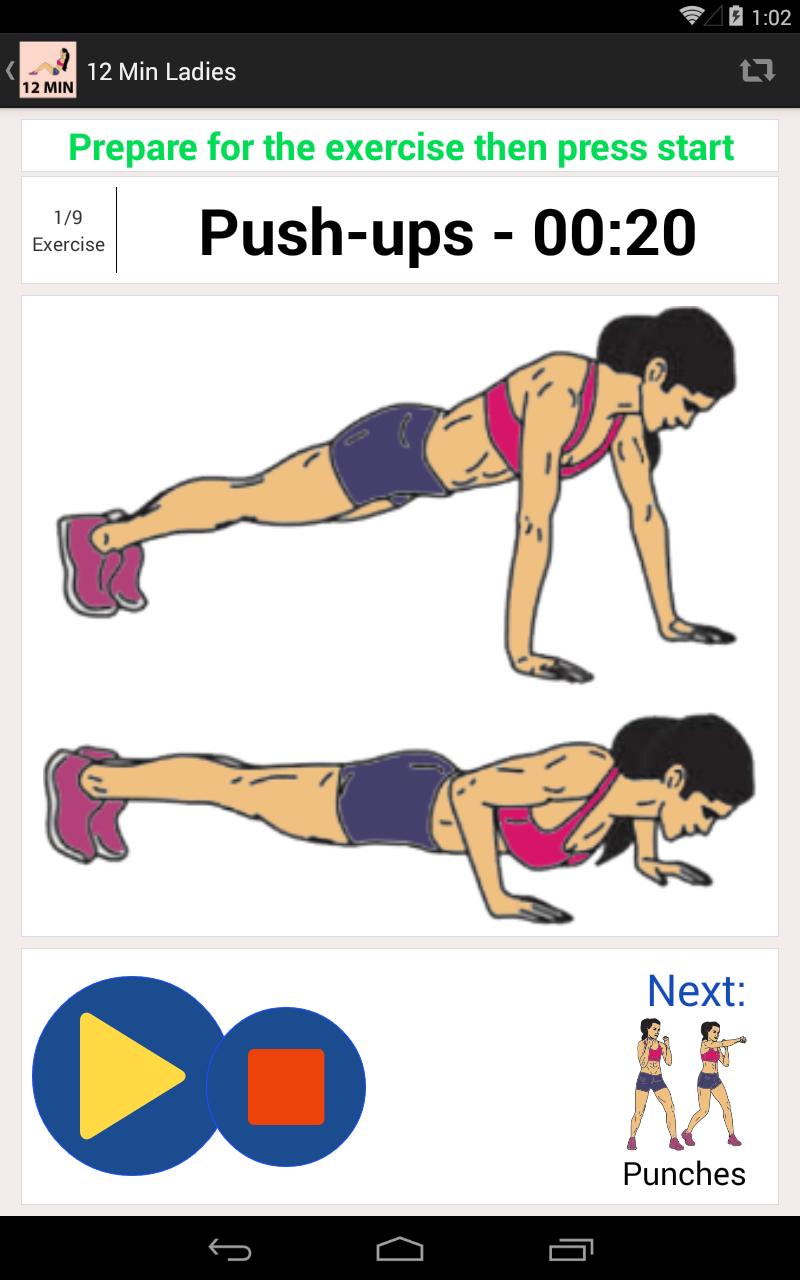The image size is (800, 1280).
Task: Tap the '1/9 Exercise' counter
Action: pyautogui.click(x=67, y=230)
